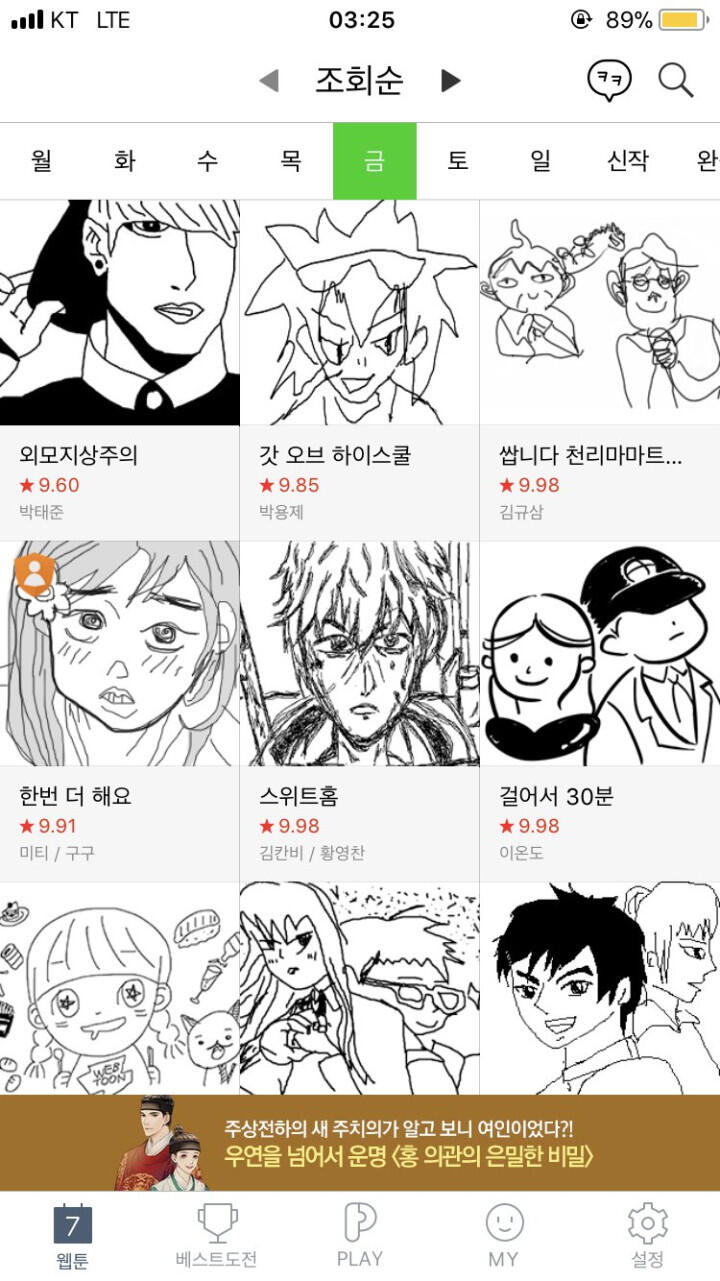Switch to the 수 day tab
This screenshot has width=720, height=1281.
[207, 160]
